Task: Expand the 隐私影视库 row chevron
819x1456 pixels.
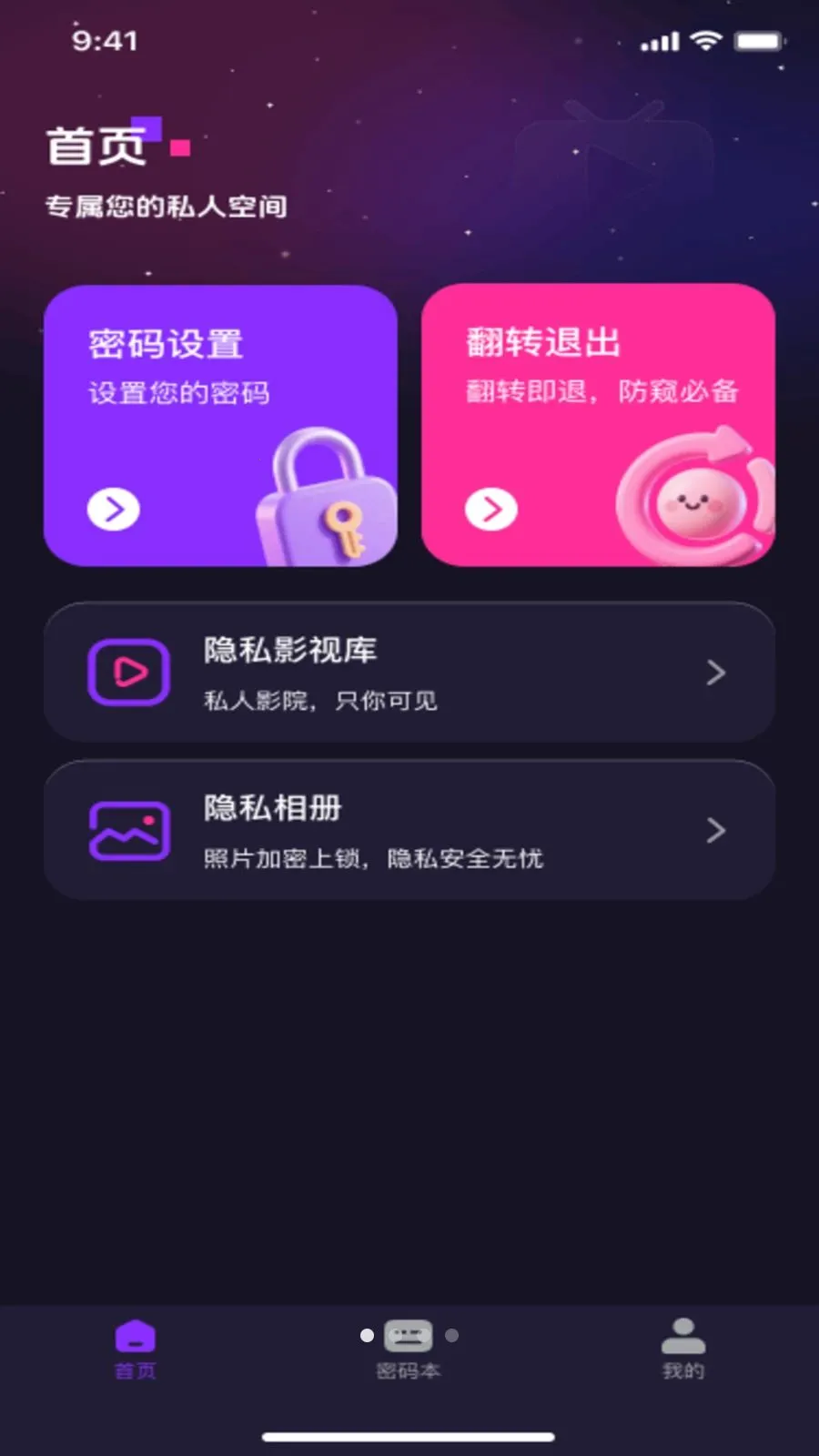Action: 715,672
